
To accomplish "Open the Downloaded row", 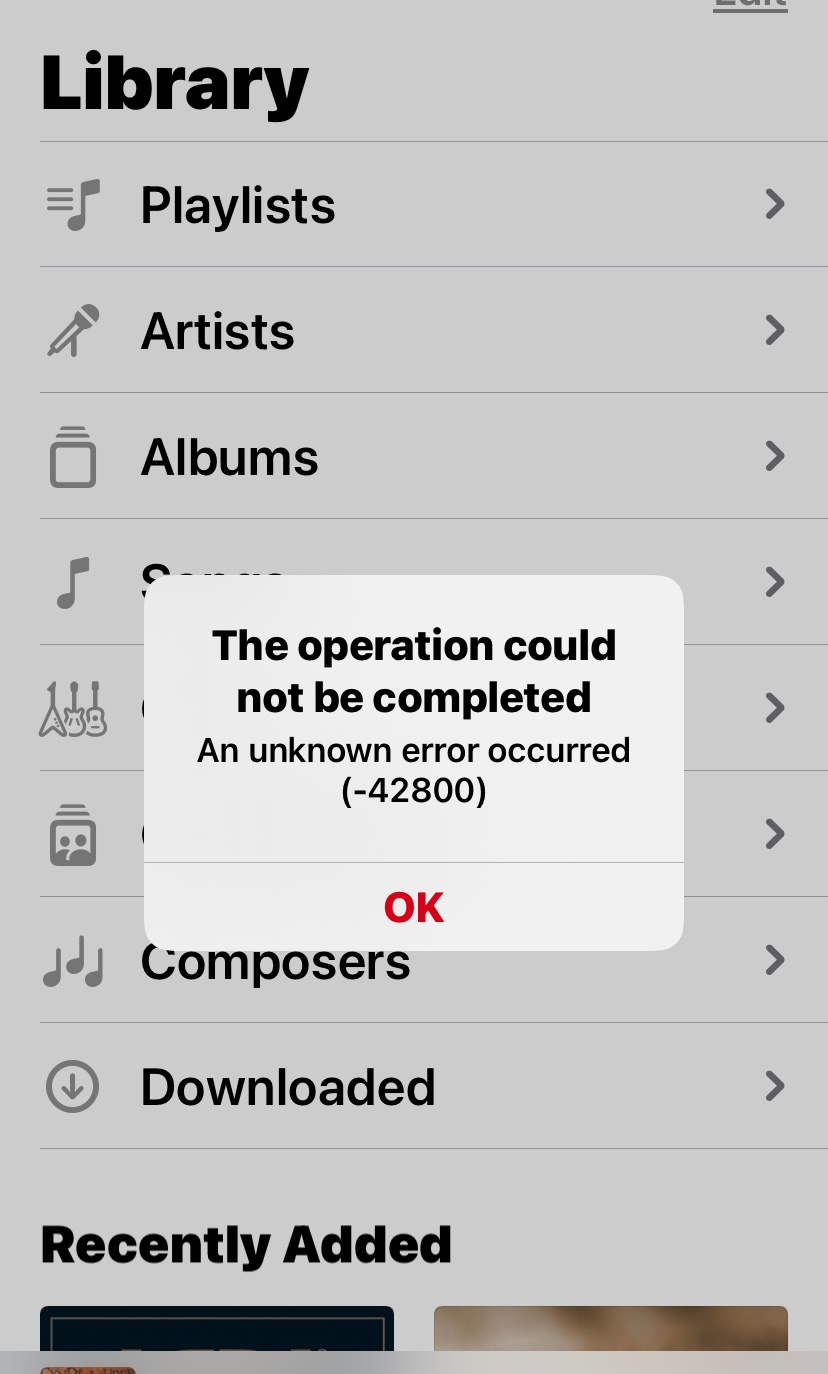I will pos(288,1087).
